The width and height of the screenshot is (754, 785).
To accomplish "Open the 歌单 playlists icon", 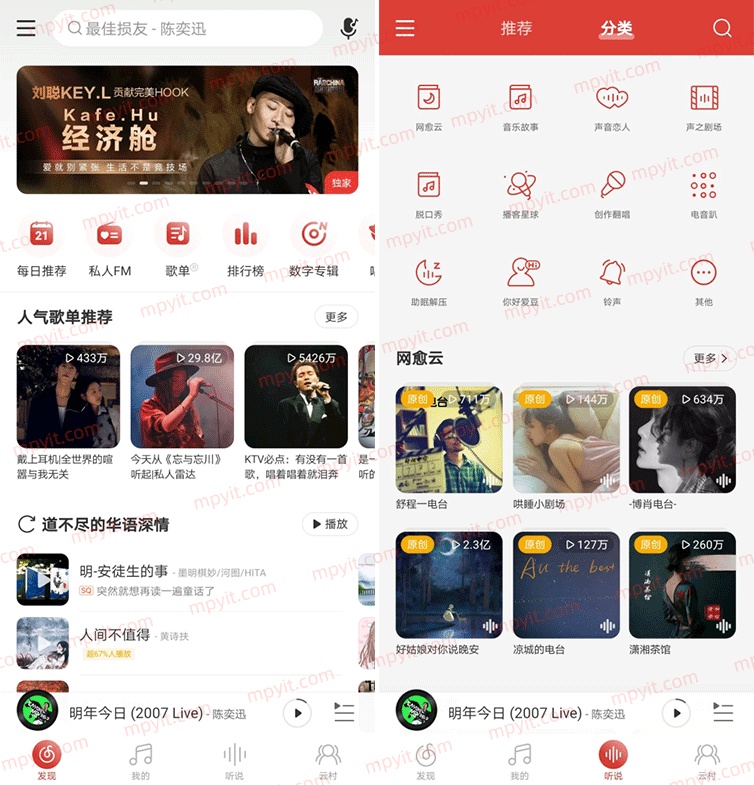I will click(178, 237).
